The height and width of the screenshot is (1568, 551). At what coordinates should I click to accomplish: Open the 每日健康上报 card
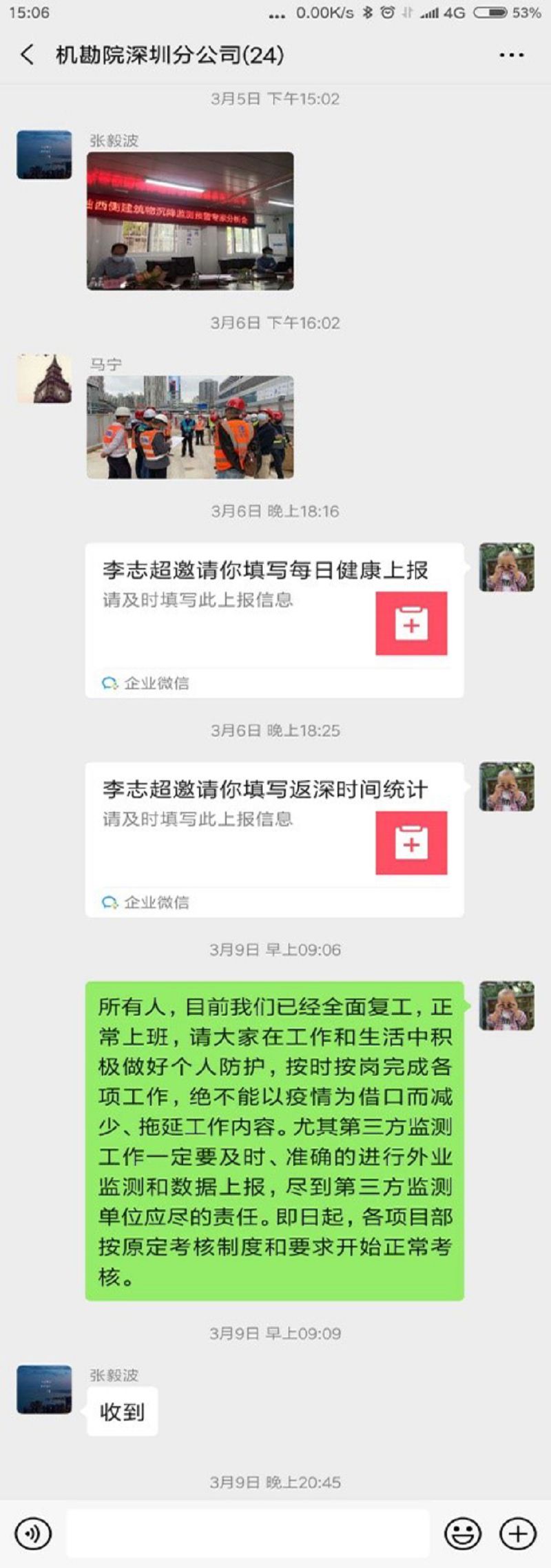(274, 620)
